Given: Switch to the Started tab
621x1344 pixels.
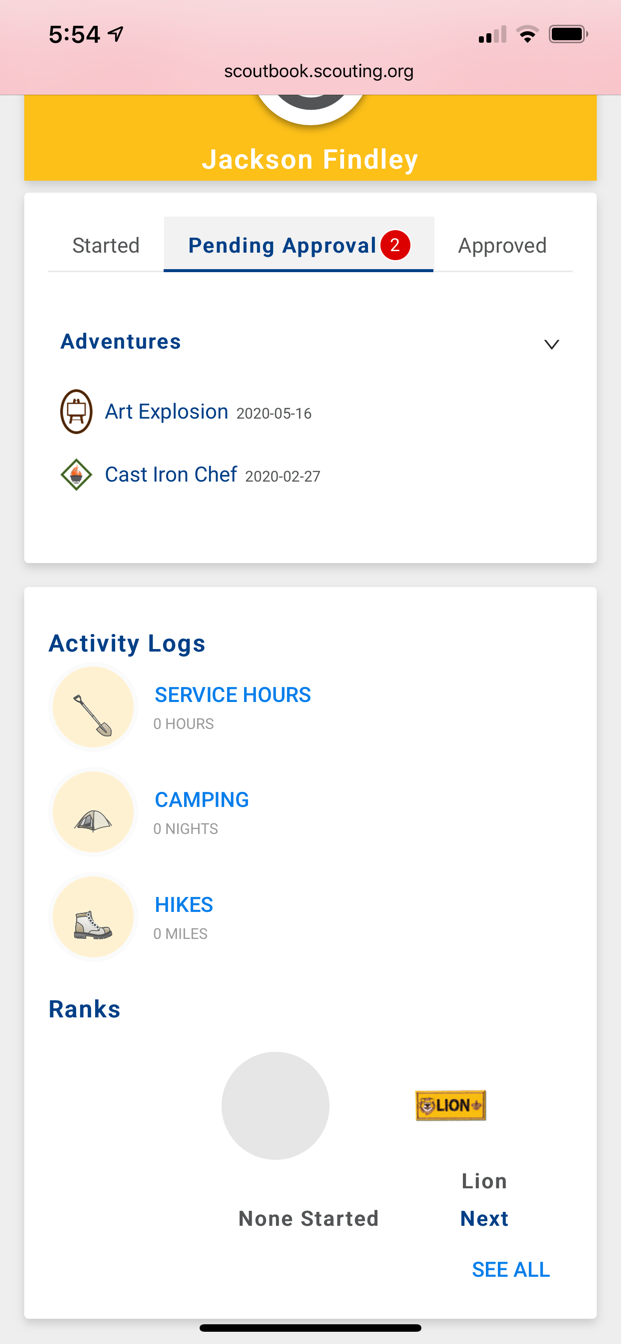Looking at the screenshot, I should coord(106,245).
